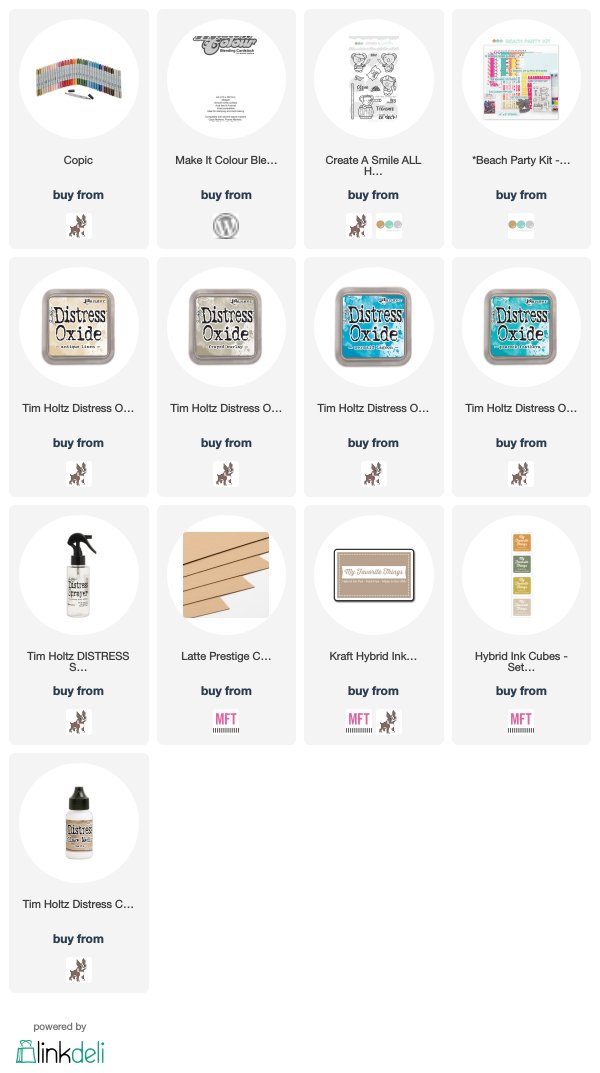The width and height of the screenshot is (600, 1073).
Task: Open the store icon under Copic
Action: 79,224
